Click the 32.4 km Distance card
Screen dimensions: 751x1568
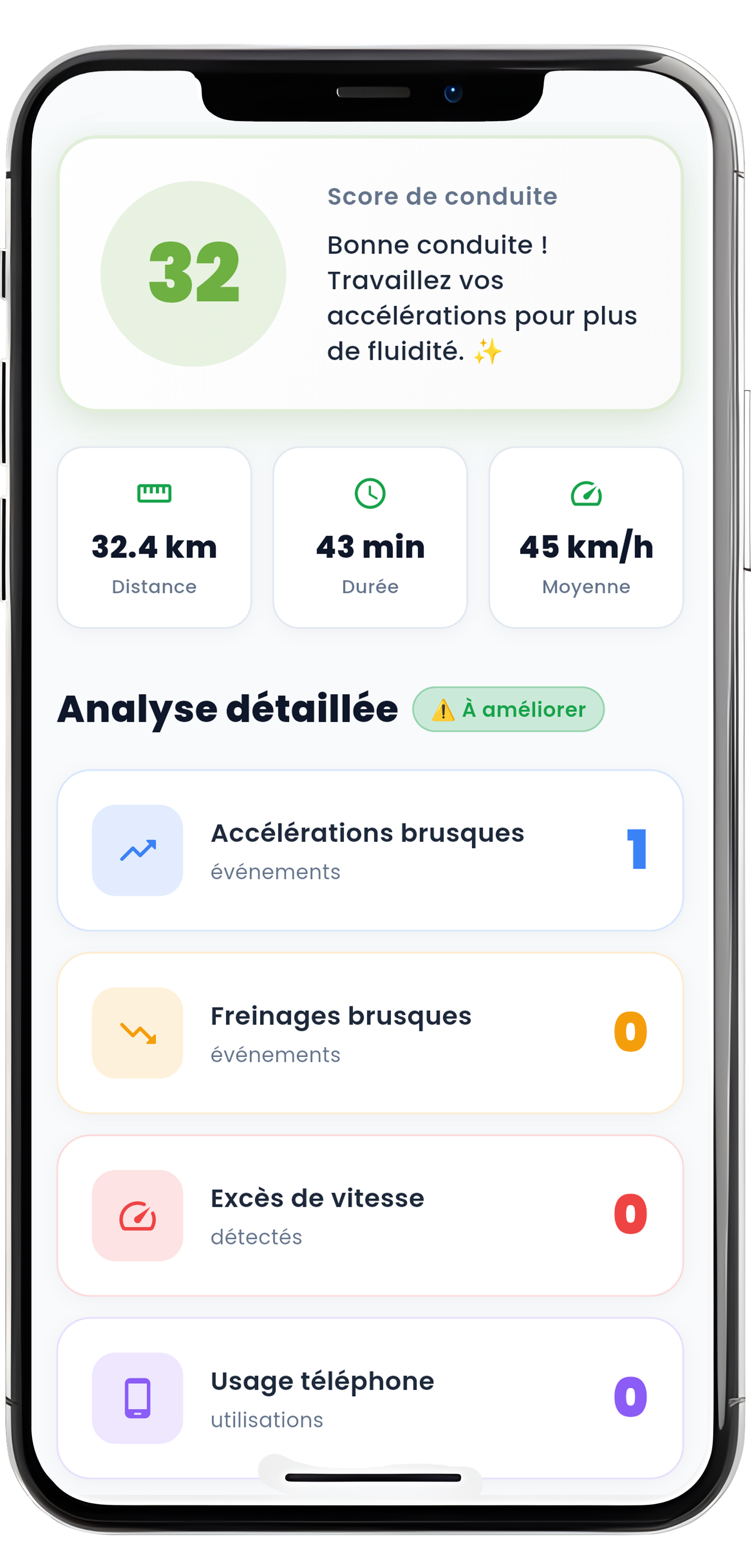coord(153,537)
